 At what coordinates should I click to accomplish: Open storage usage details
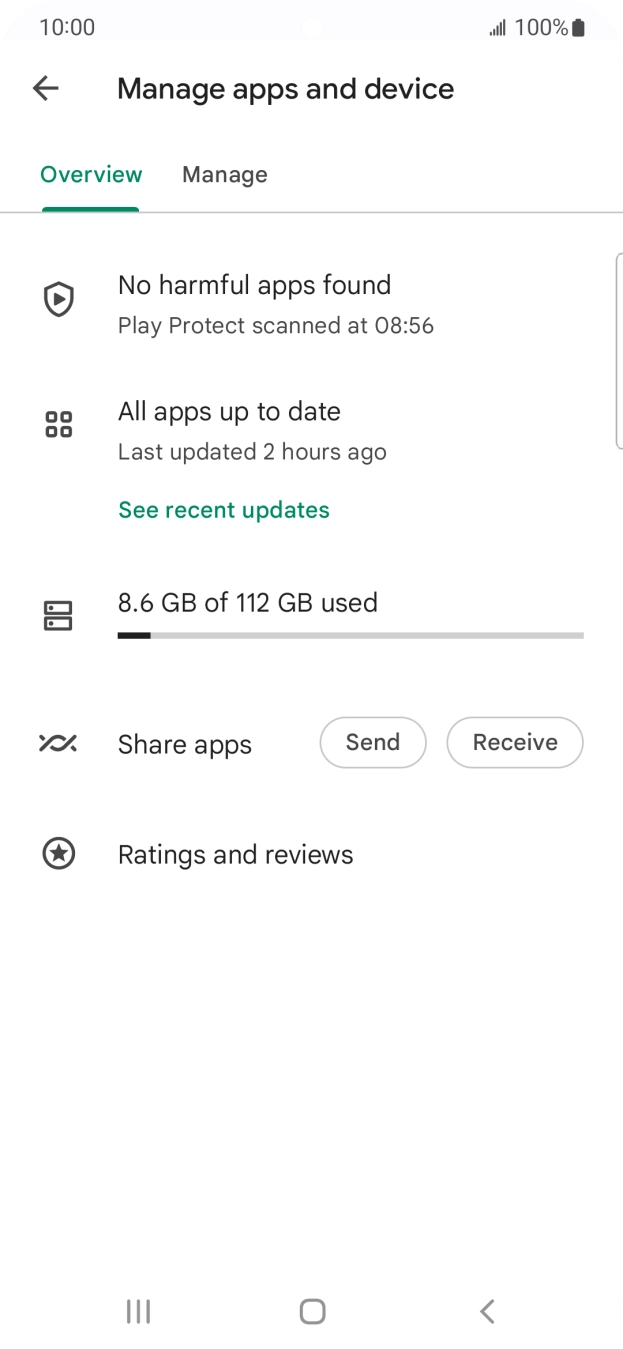pos(311,613)
